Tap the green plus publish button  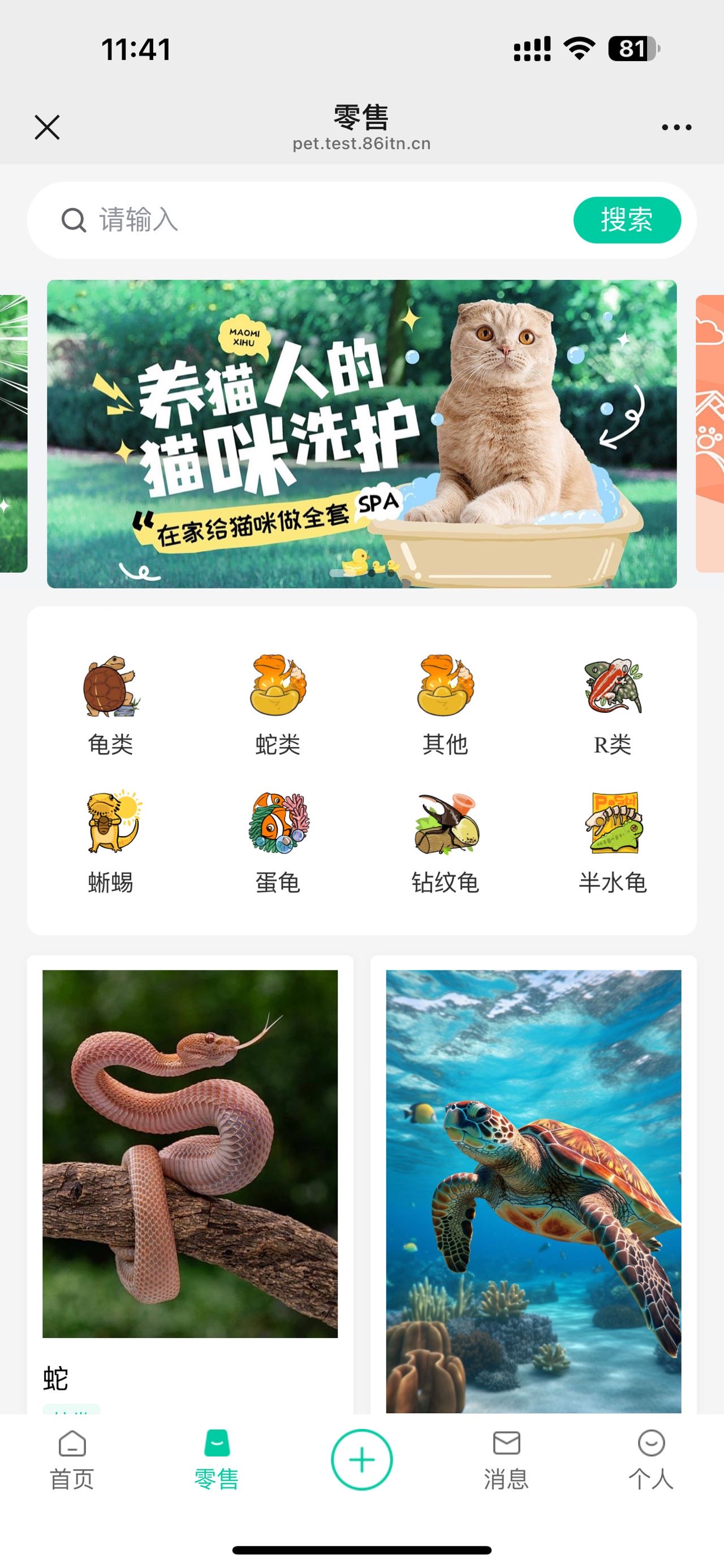click(x=361, y=1459)
